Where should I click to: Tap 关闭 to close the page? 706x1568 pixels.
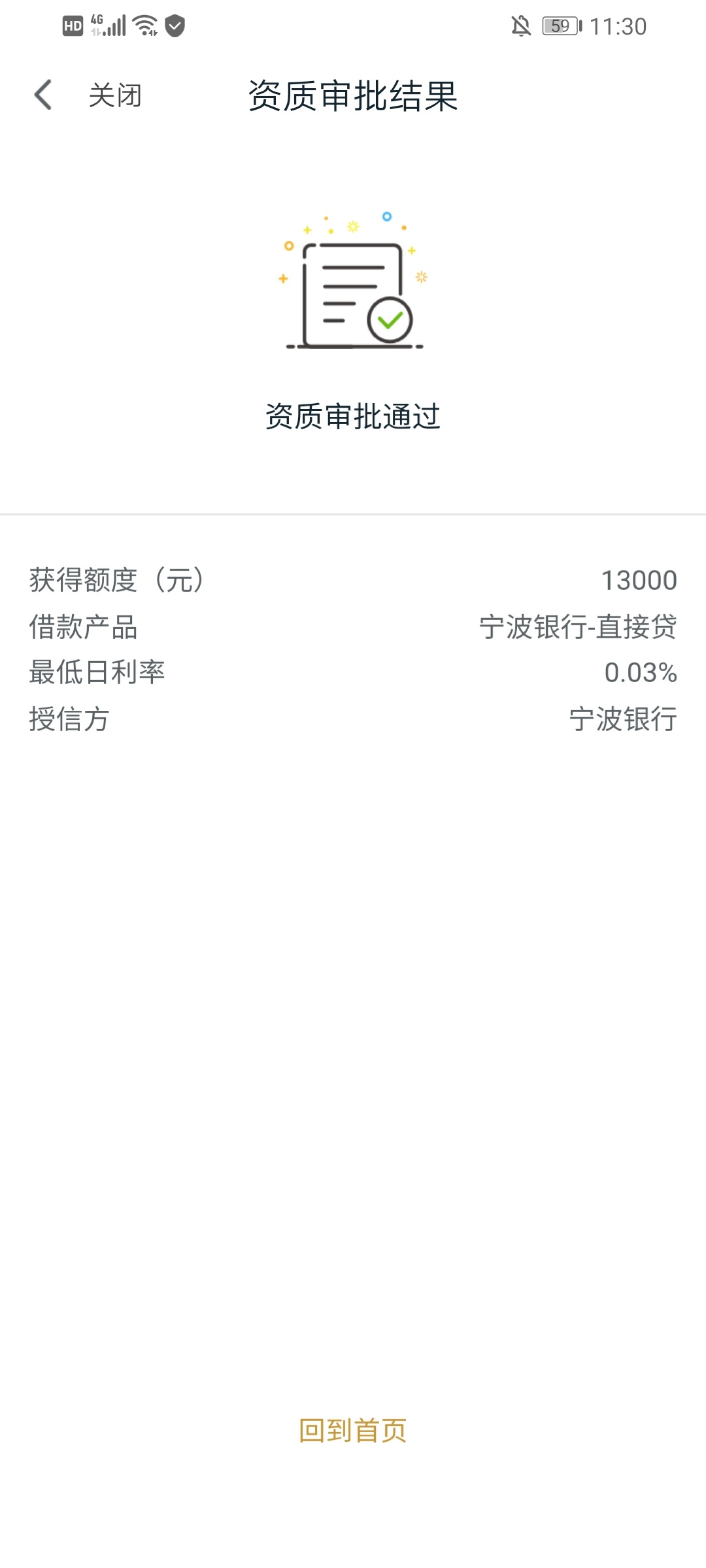click(x=115, y=95)
